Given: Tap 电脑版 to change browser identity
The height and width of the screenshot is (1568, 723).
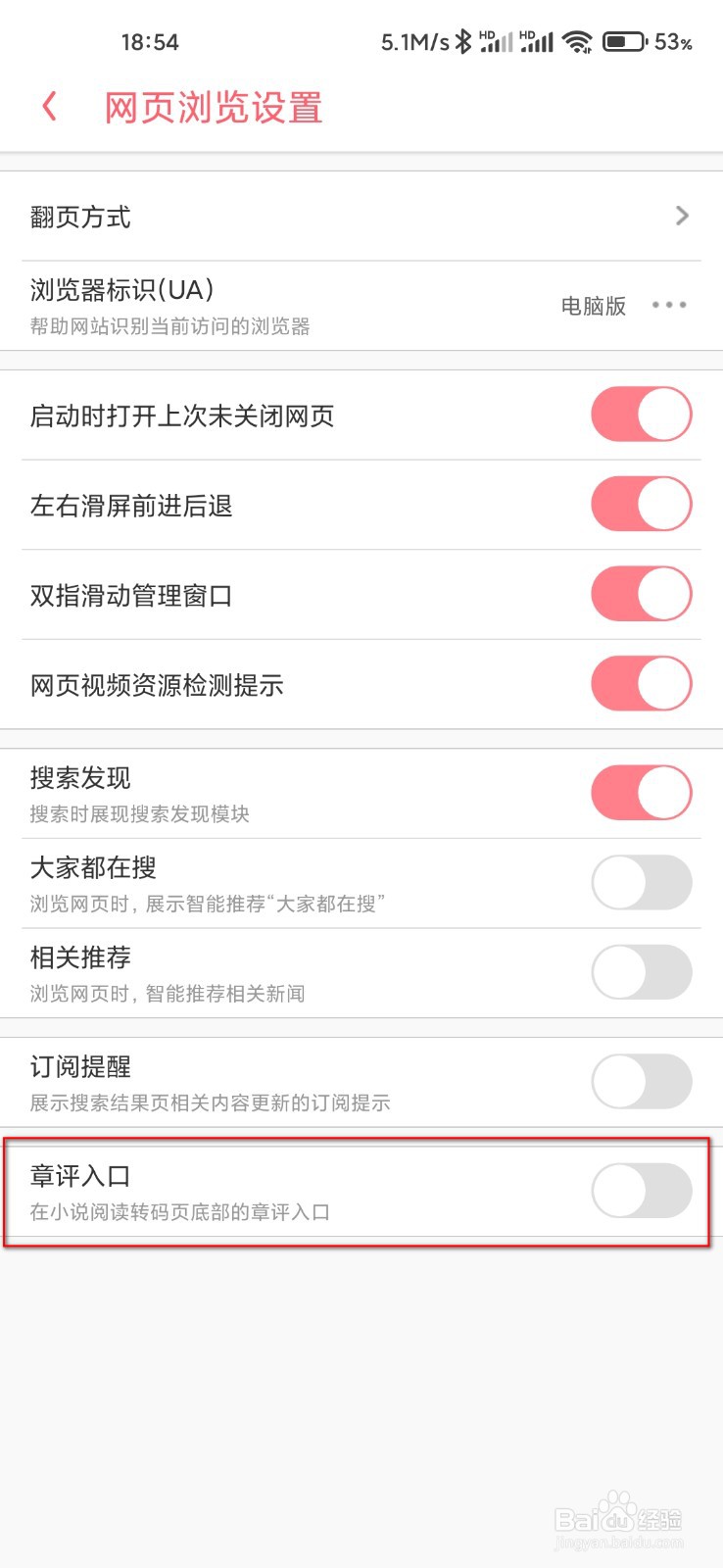Looking at the screenshot, I should (594, 305).
